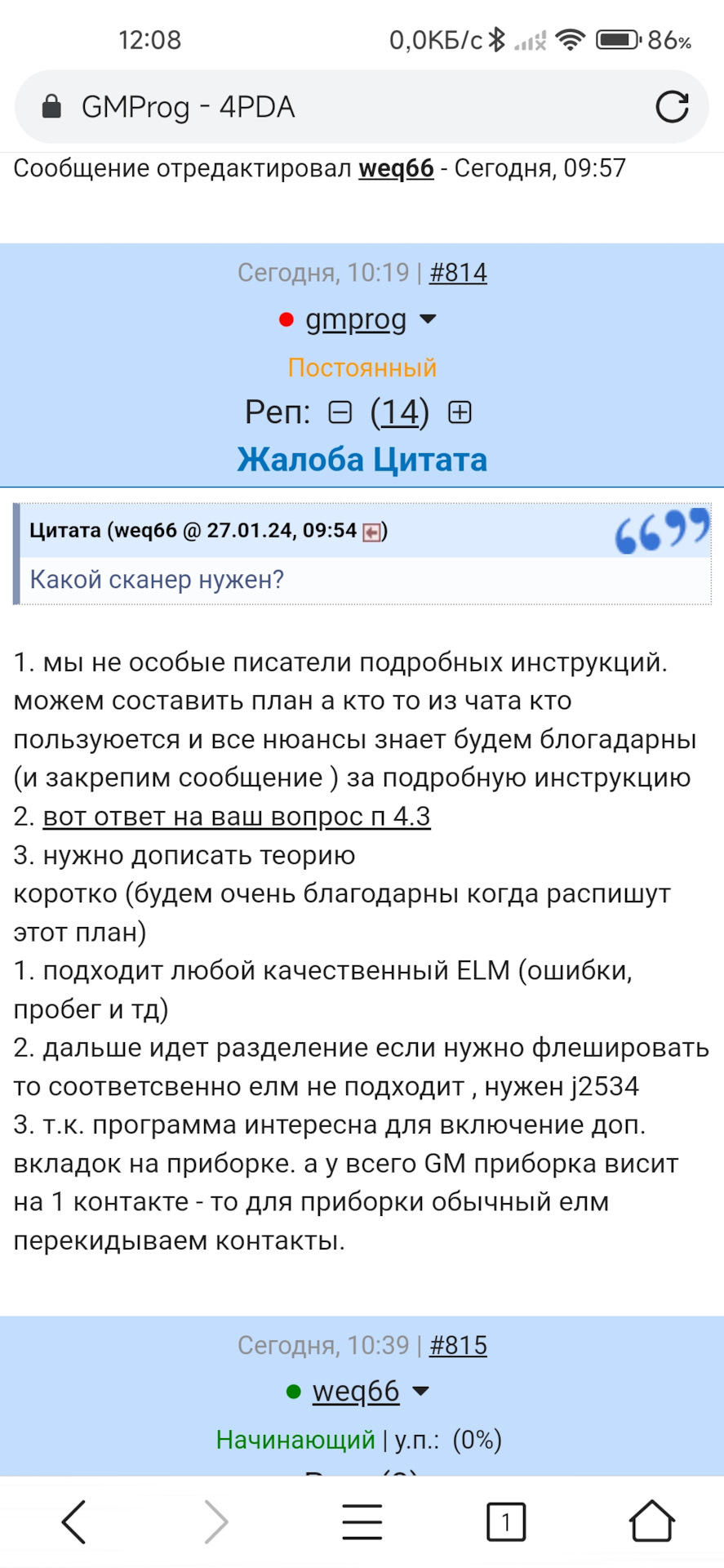724x1568 pixels.
Task: Show the open tabs
Action: click(505, 1521)
